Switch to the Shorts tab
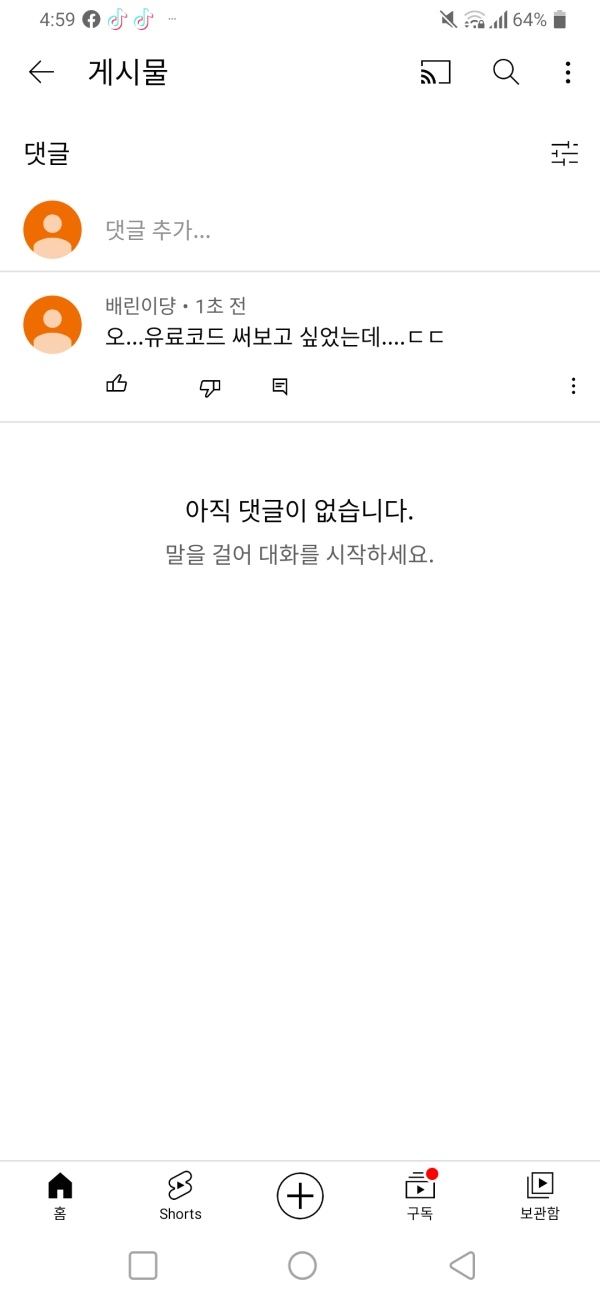Screen dimensions: 600x1300 tap(180, 1196)
